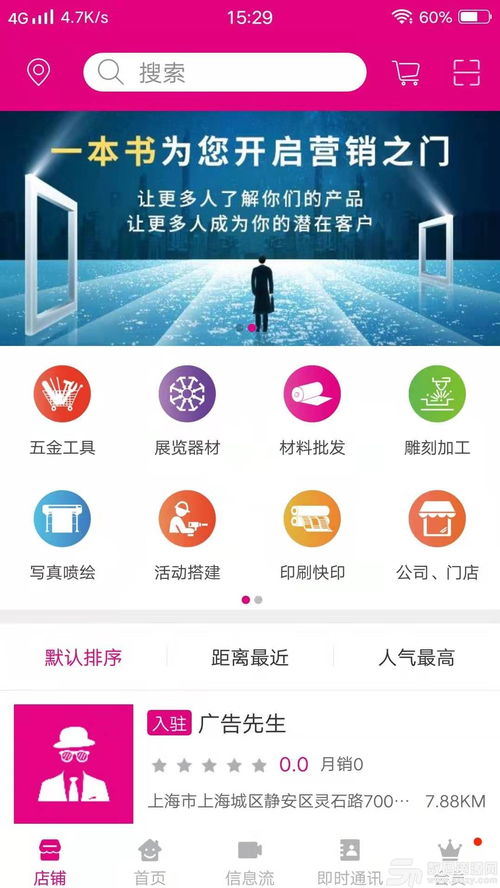Open the 一本书 marketing banner
This screenshot has width=500, height=888.
[x=250, y=228]
